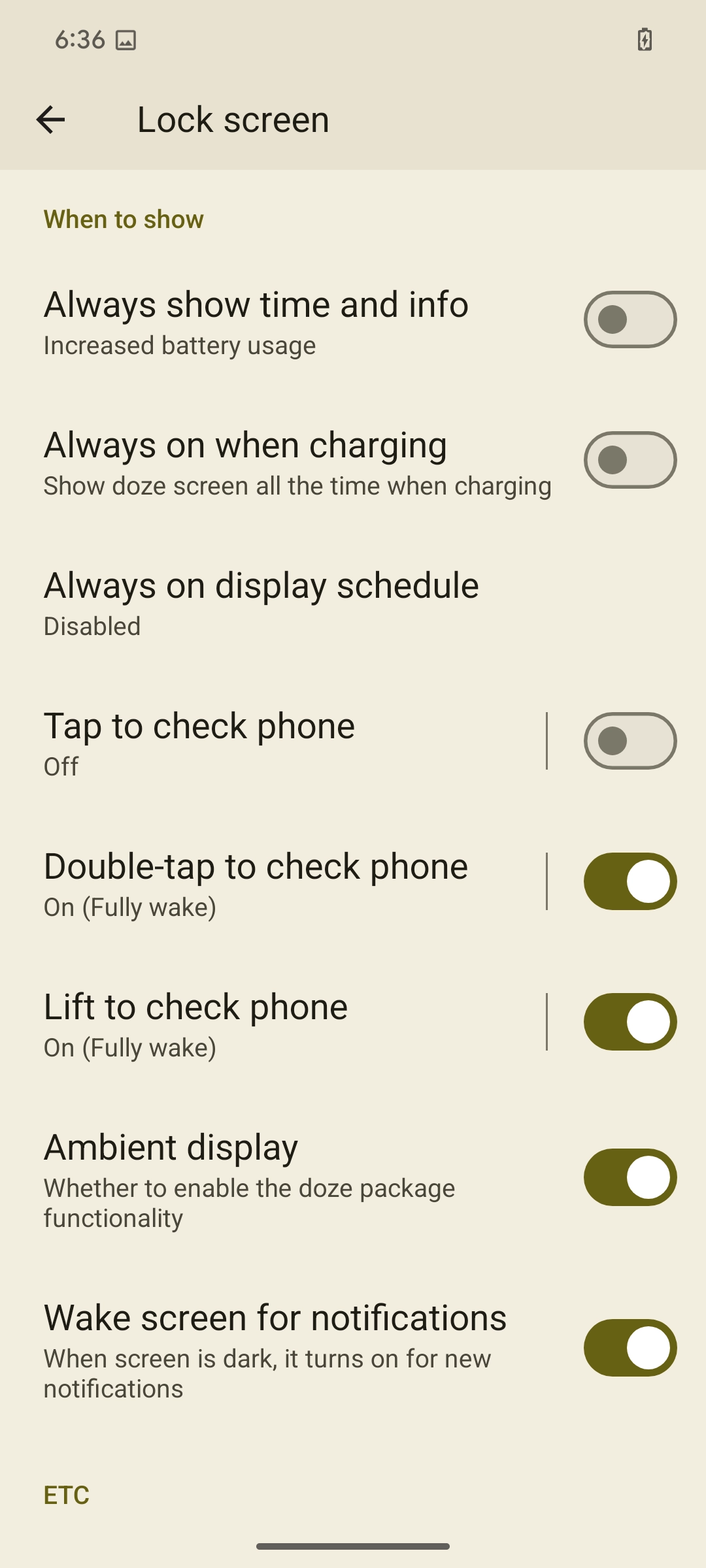Open Double-tap to check phone options

[x=261, y=883]
